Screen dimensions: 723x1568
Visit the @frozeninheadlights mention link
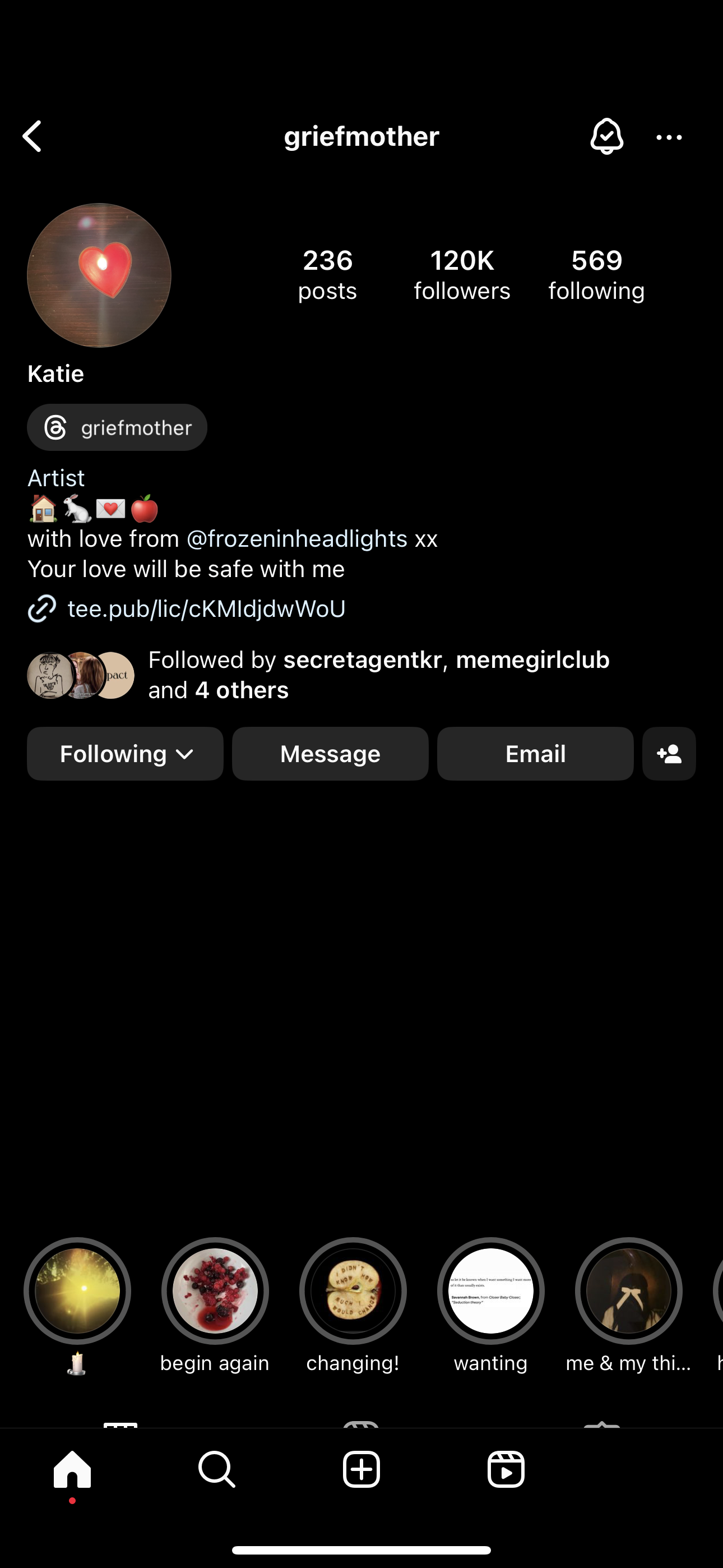tap(296, 539)
